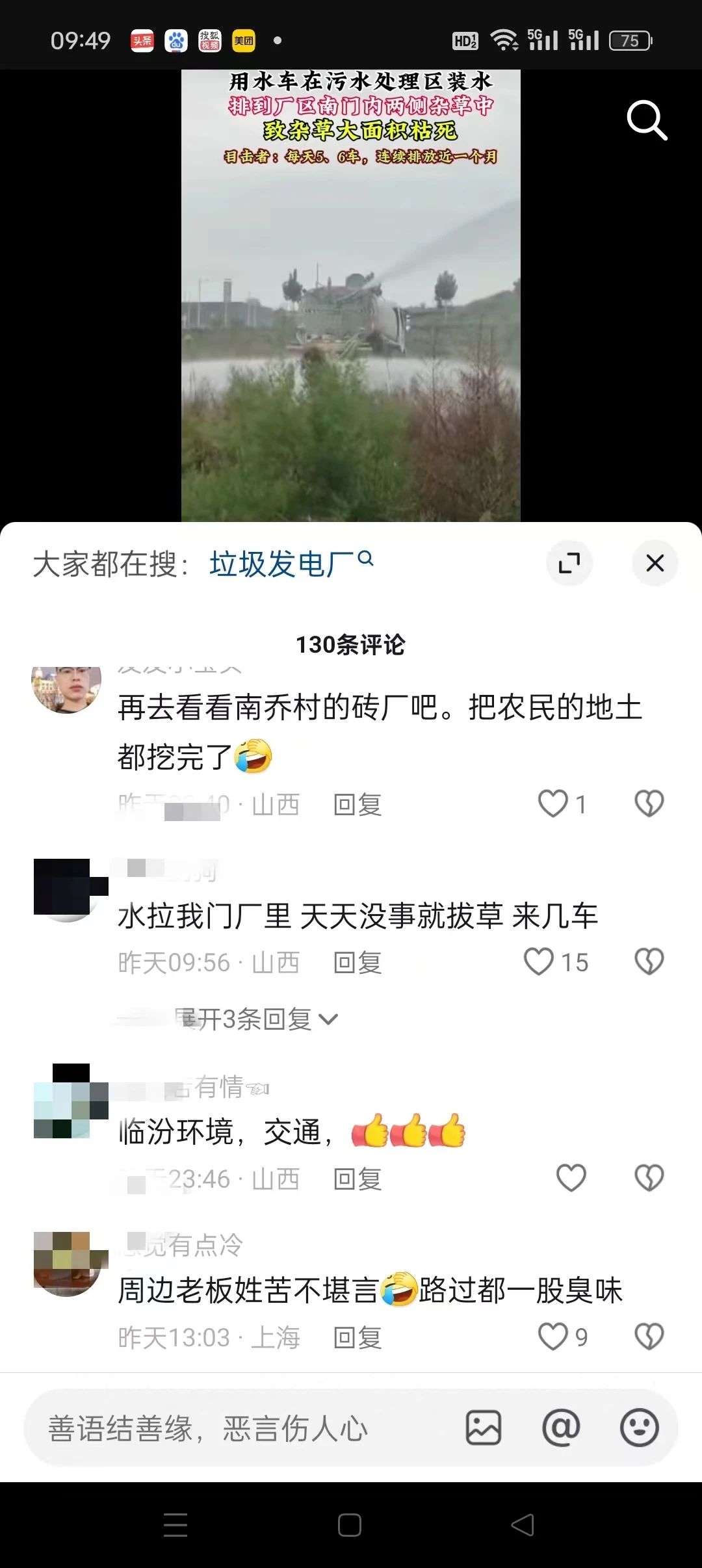The height and width of the screenshot is (1568, 702).
Task: Mention someone with the @ icon
Action: pos(561,1428)
